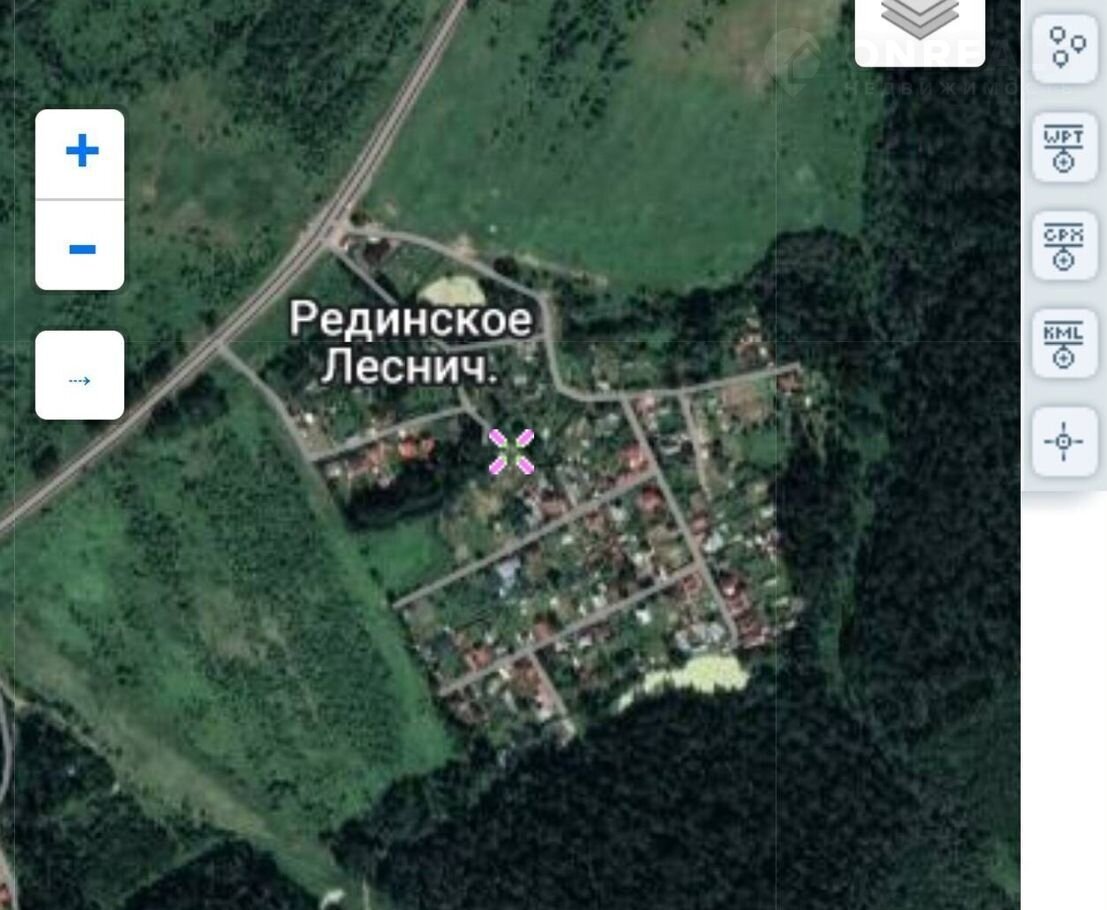Add a WPT waypoint file
1107x910 pixels.
[x=1064, y=149]
